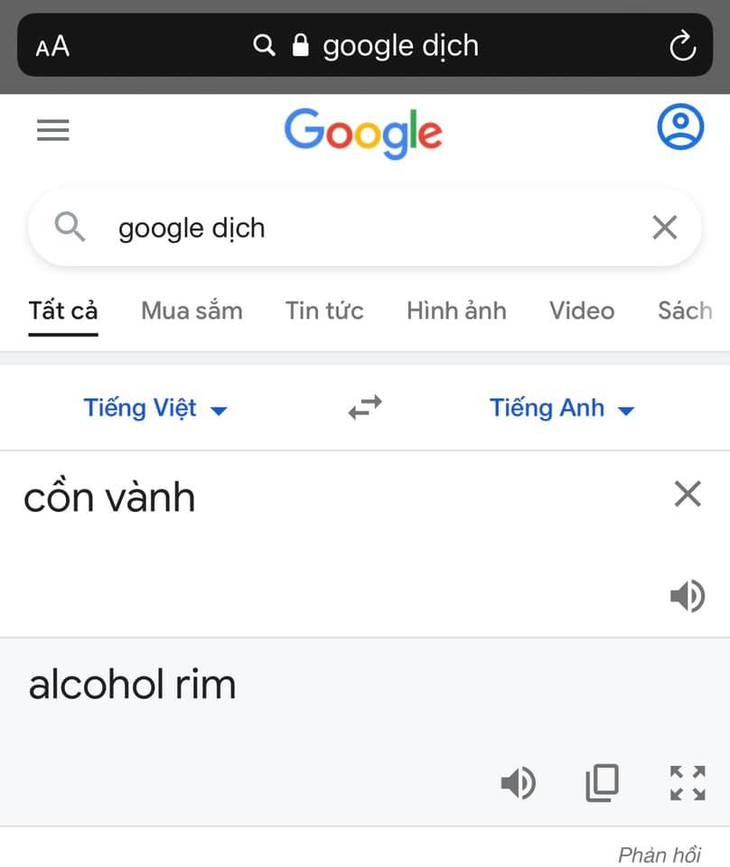Switch to the Tin tức tab
Image resolution: width=730 pixels, height=867 pixels.
click(324, 311)
